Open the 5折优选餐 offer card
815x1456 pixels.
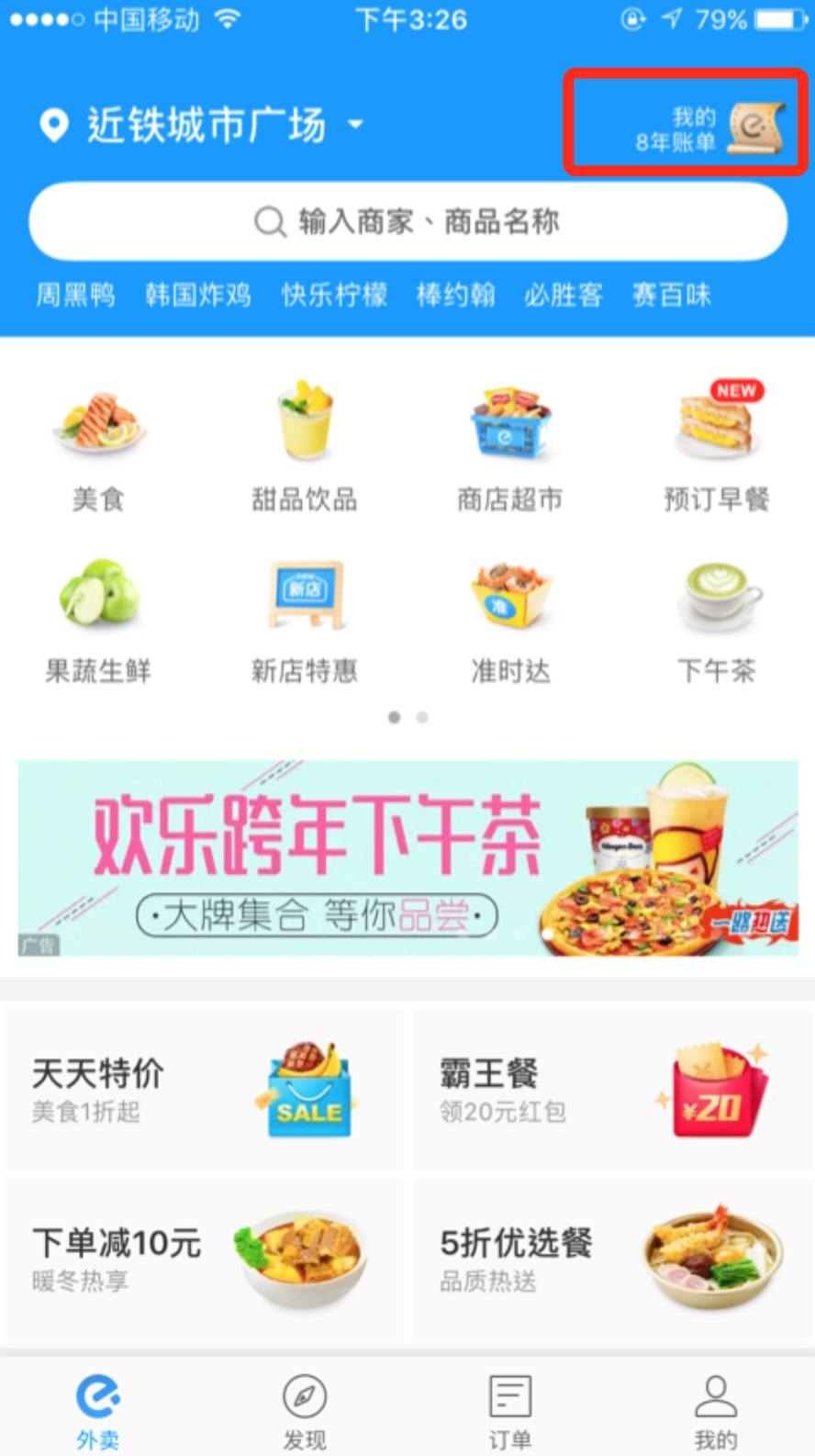point(611,1258)
